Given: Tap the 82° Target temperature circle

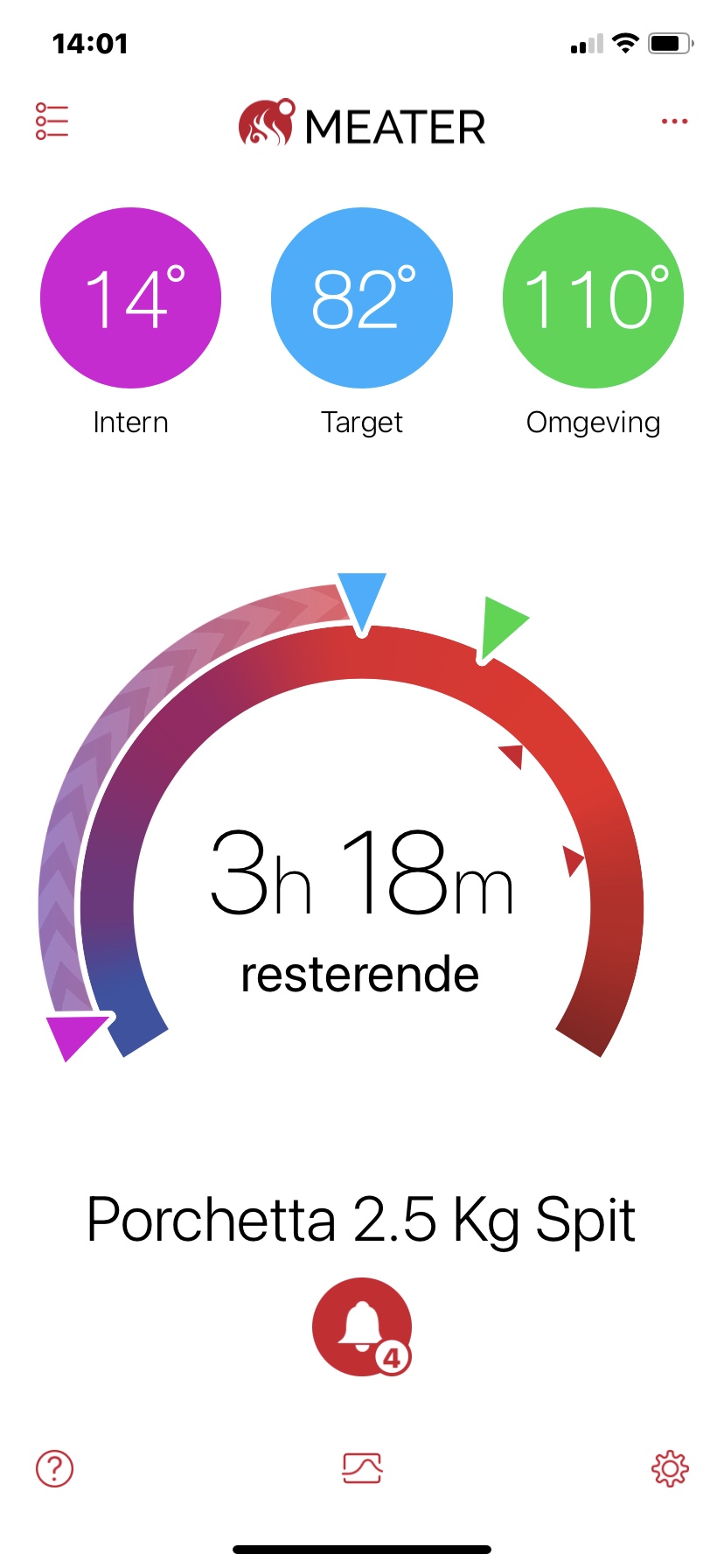Looking at the screenshot, I should coord(362,298).
